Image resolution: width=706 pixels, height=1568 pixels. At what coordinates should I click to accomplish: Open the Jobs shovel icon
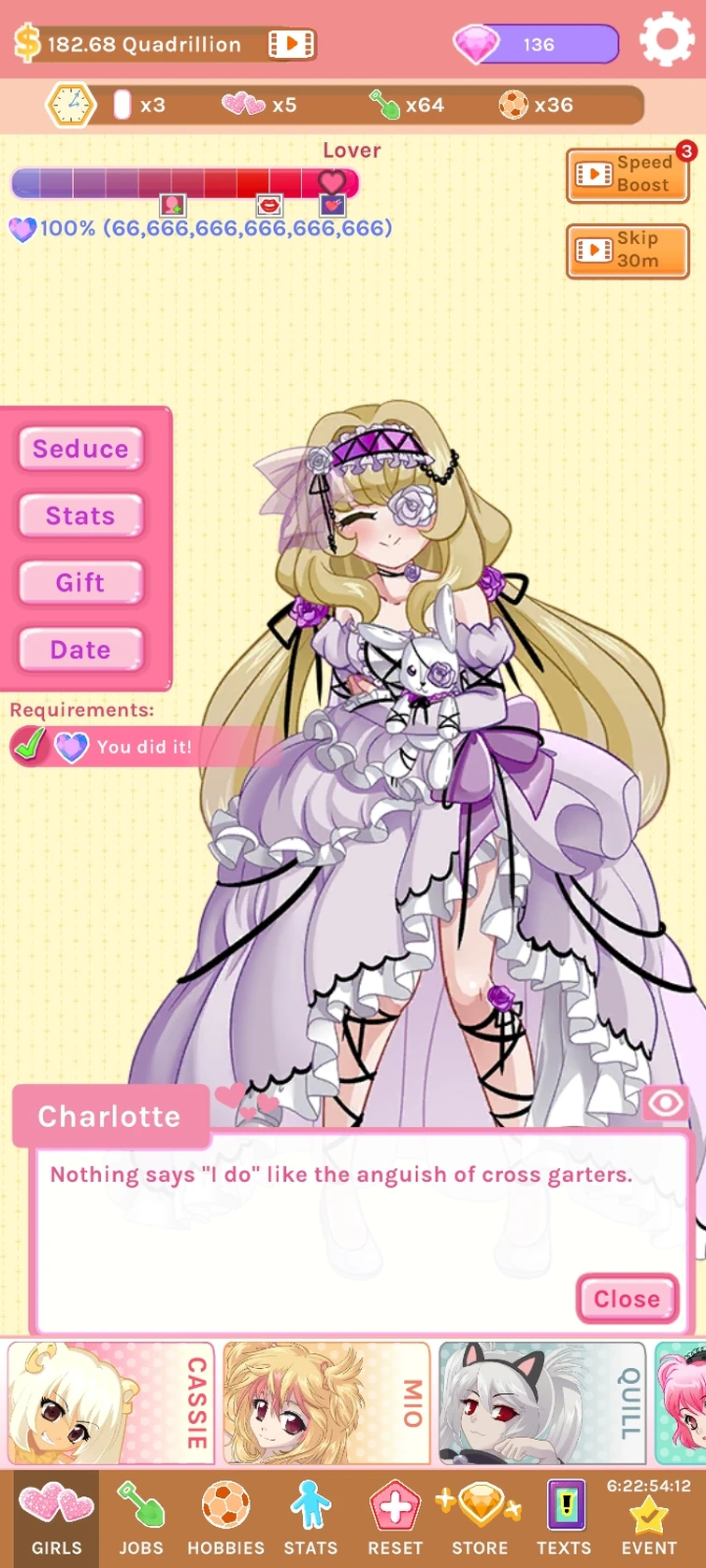141,1509
